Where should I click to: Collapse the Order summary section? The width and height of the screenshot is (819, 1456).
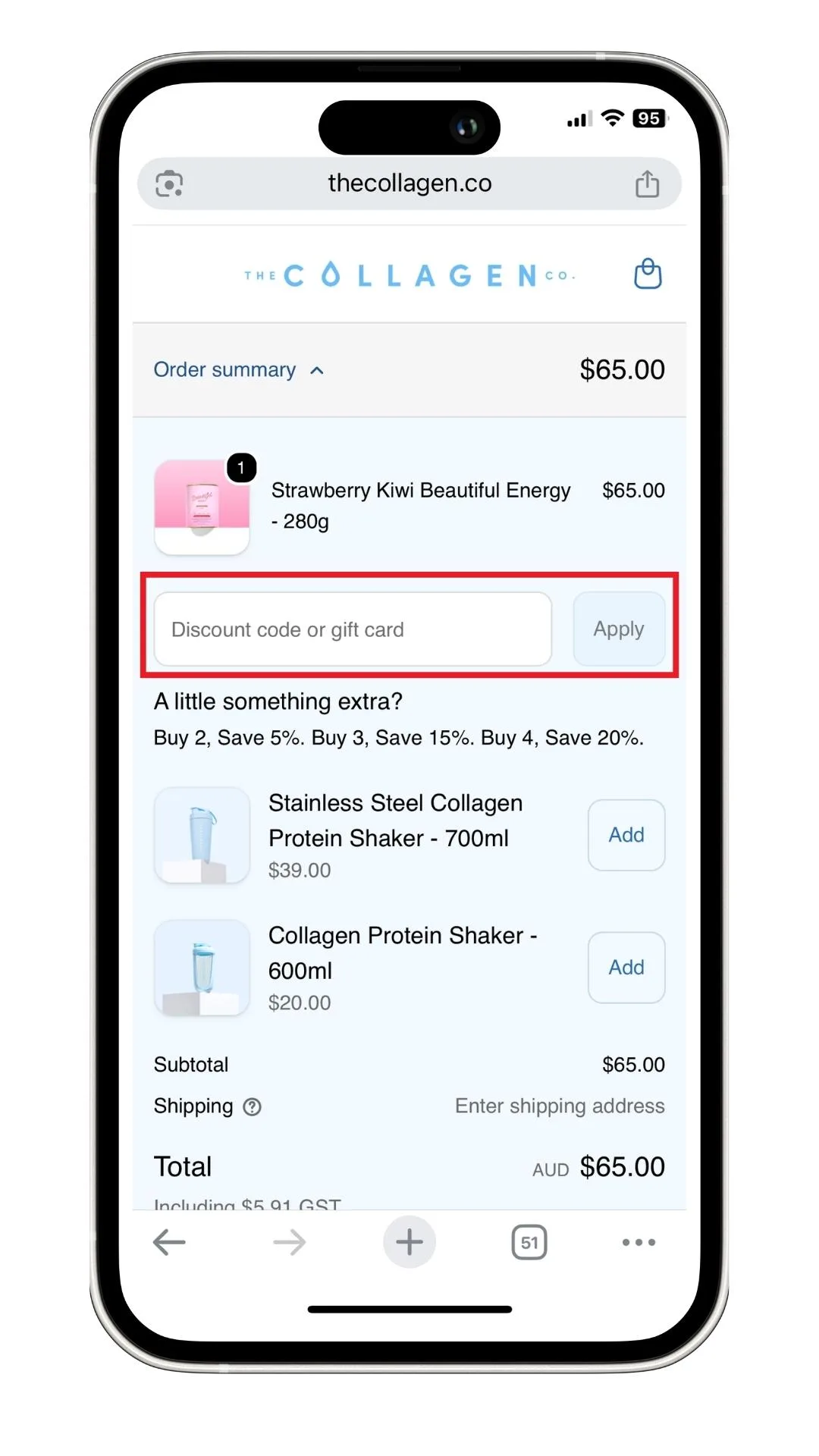(x=238, y=370)
